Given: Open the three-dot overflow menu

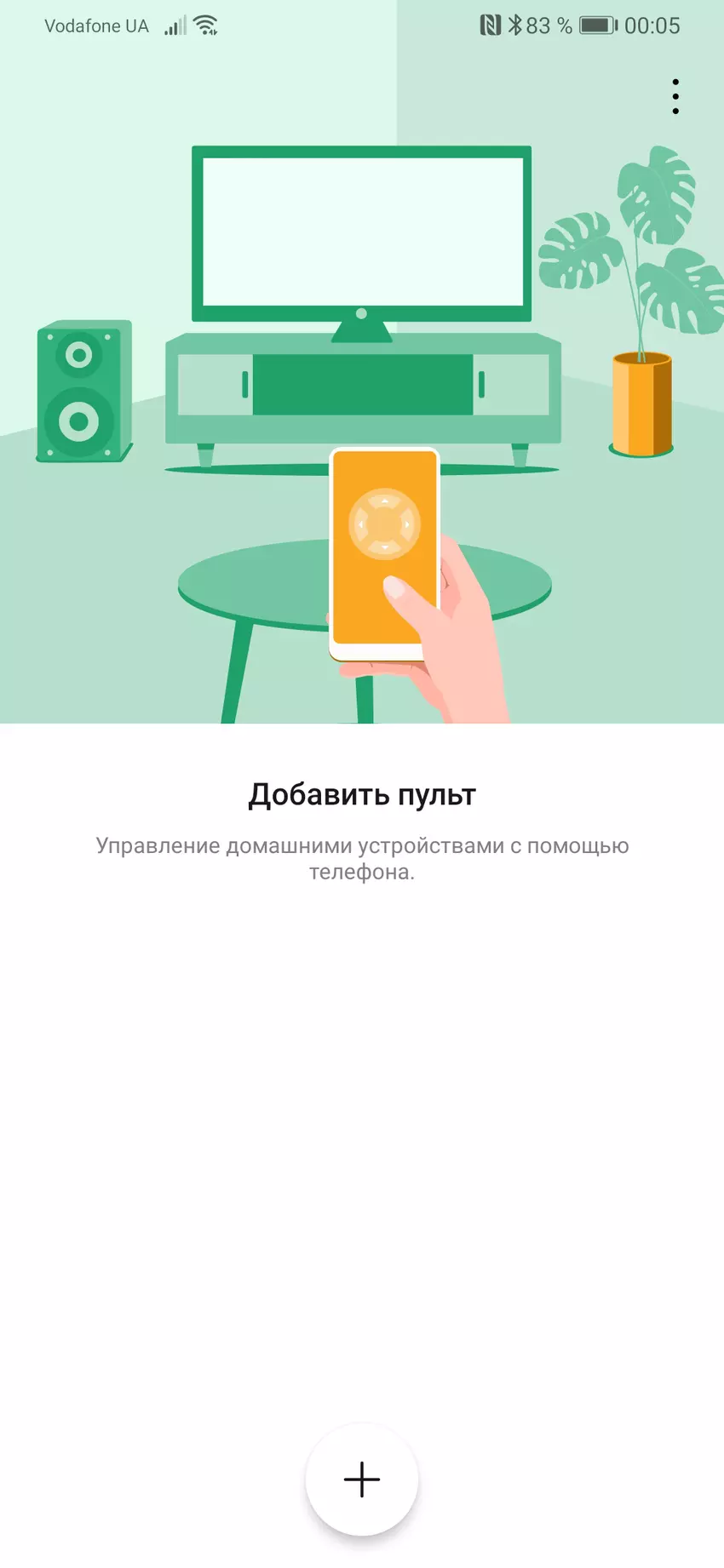Looking at the screenshot, I should [675, 97].
